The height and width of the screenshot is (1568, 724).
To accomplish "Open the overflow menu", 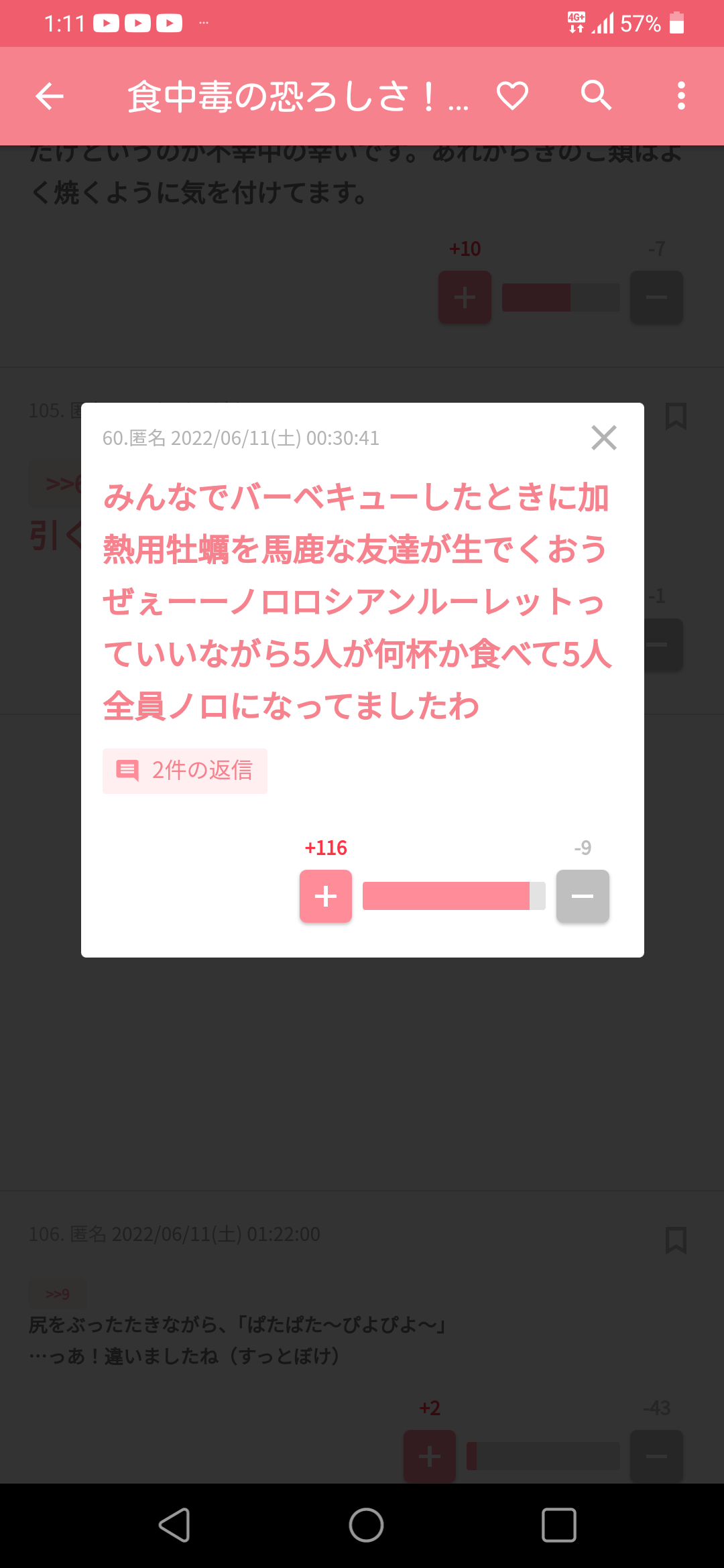I will coord(681,96).
